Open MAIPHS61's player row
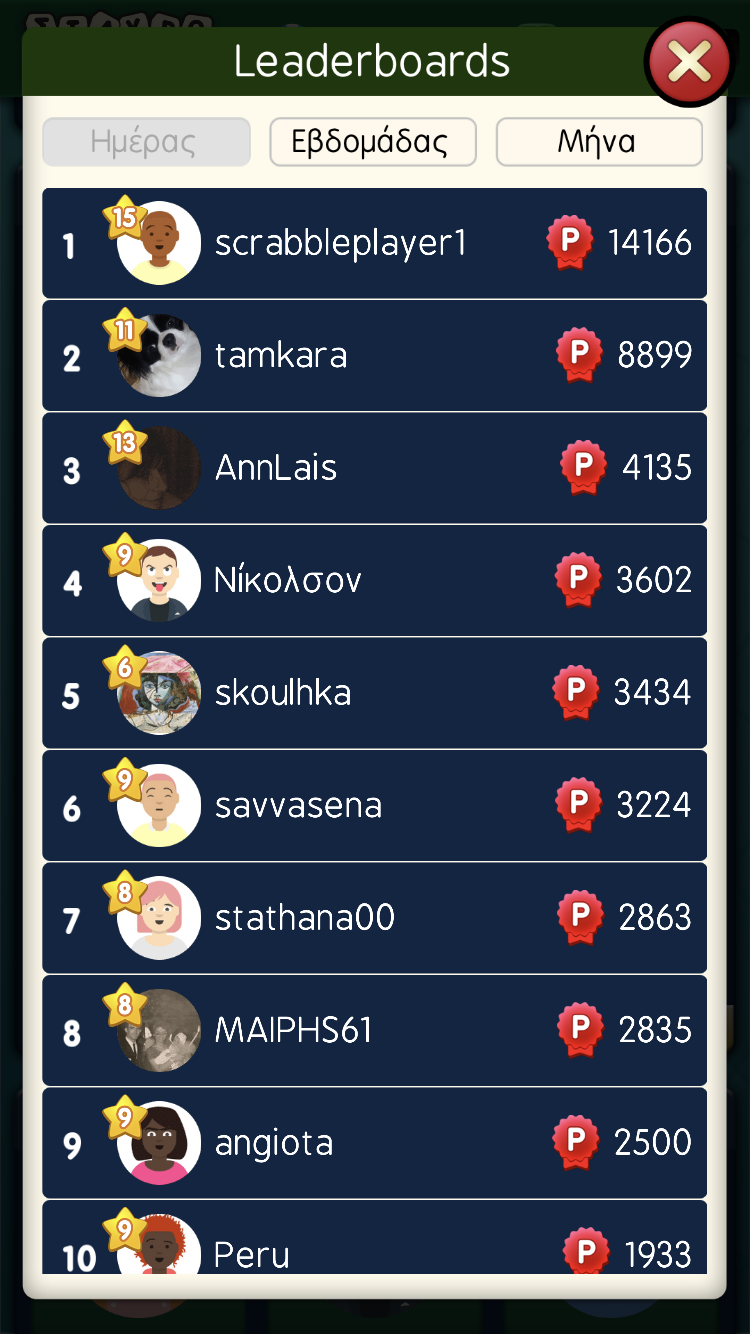 [x=374, y=1030]
